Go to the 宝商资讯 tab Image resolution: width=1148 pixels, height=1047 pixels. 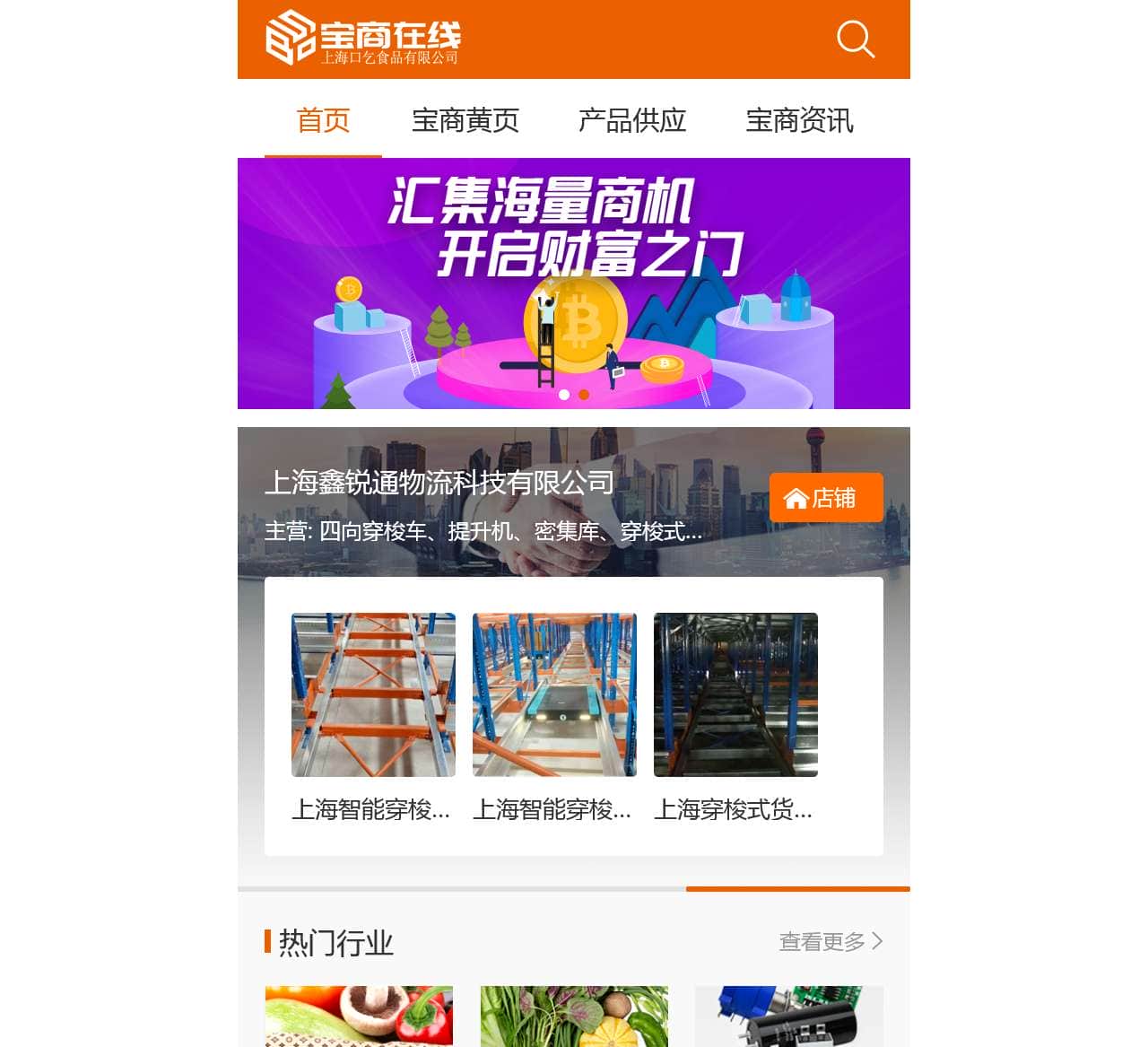799,120
